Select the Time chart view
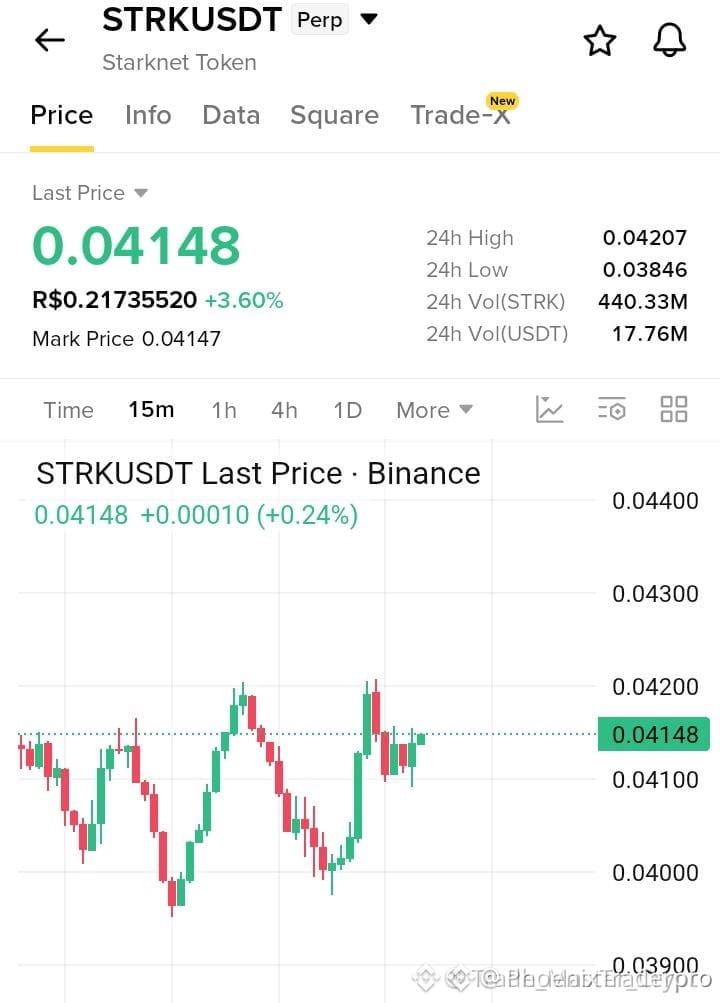 point(68,410)
